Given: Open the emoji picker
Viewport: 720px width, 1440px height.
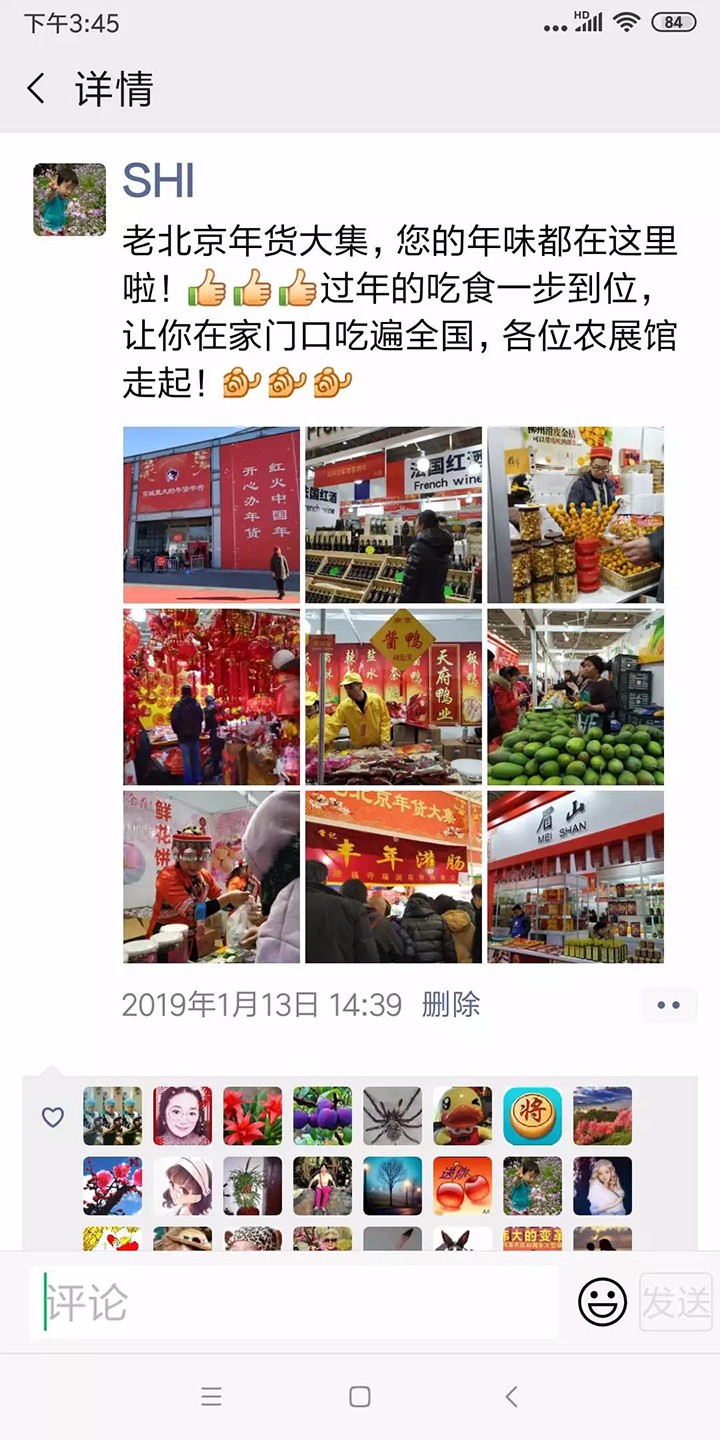Looking at the screenshot, I should [x=602, y=1302].
